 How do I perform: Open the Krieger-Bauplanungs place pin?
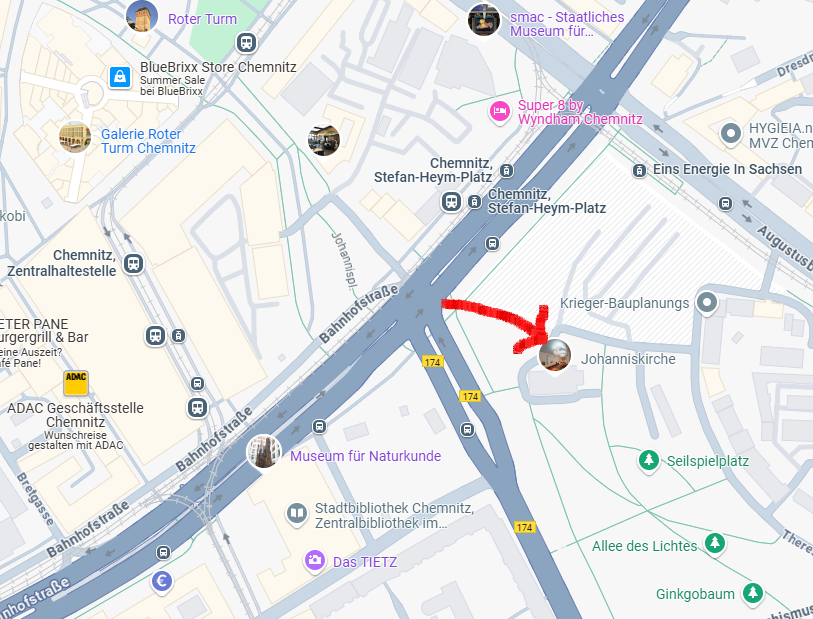point(708,302)
